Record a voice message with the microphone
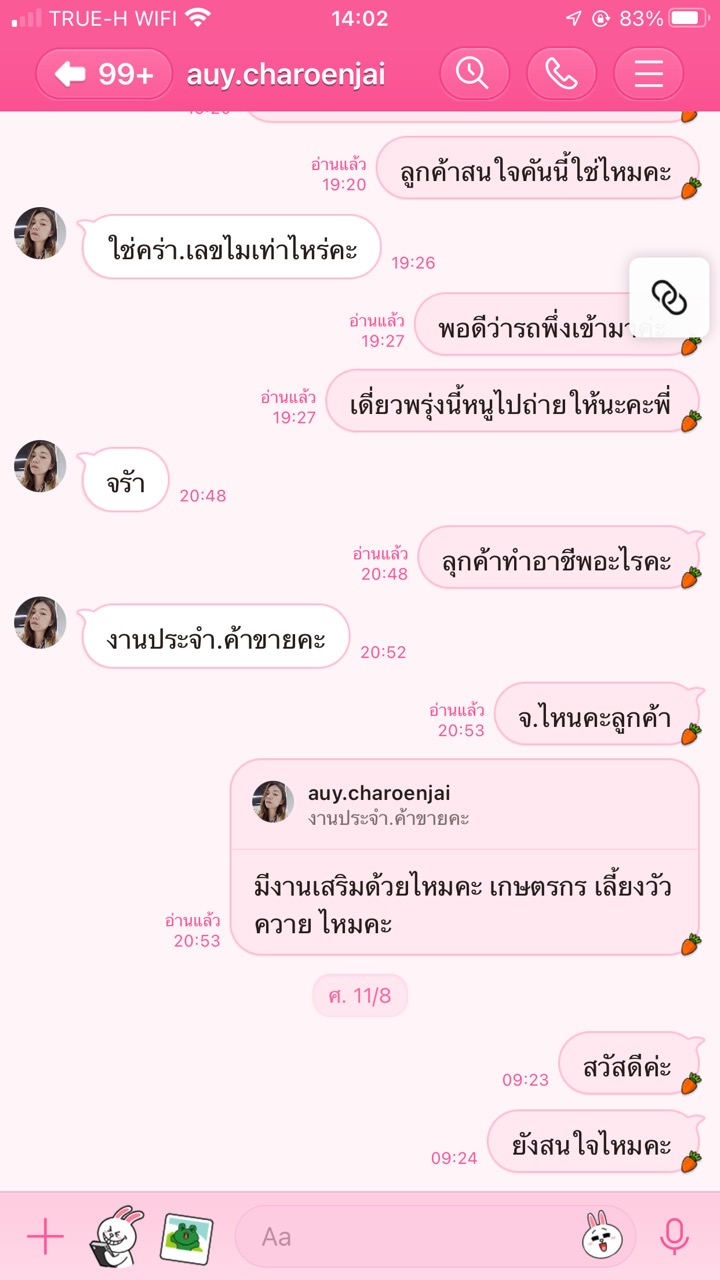The height and width of the screenshot is (1280, 720). point(674,1237)
